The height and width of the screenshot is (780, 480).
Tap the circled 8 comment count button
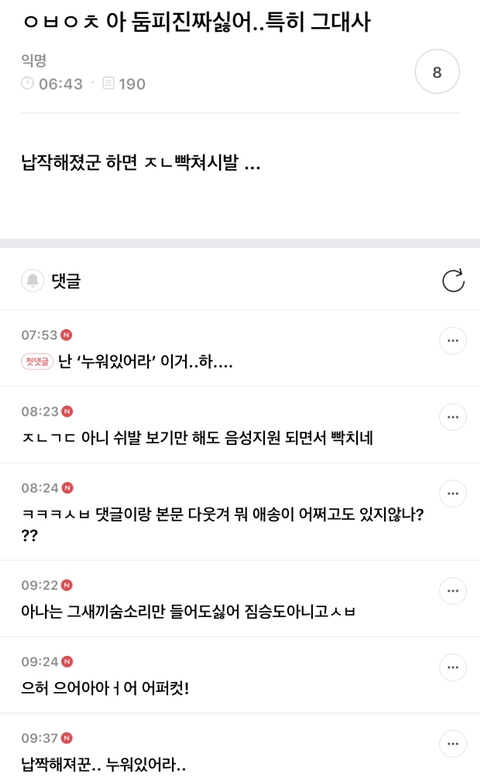pos(437,72)
